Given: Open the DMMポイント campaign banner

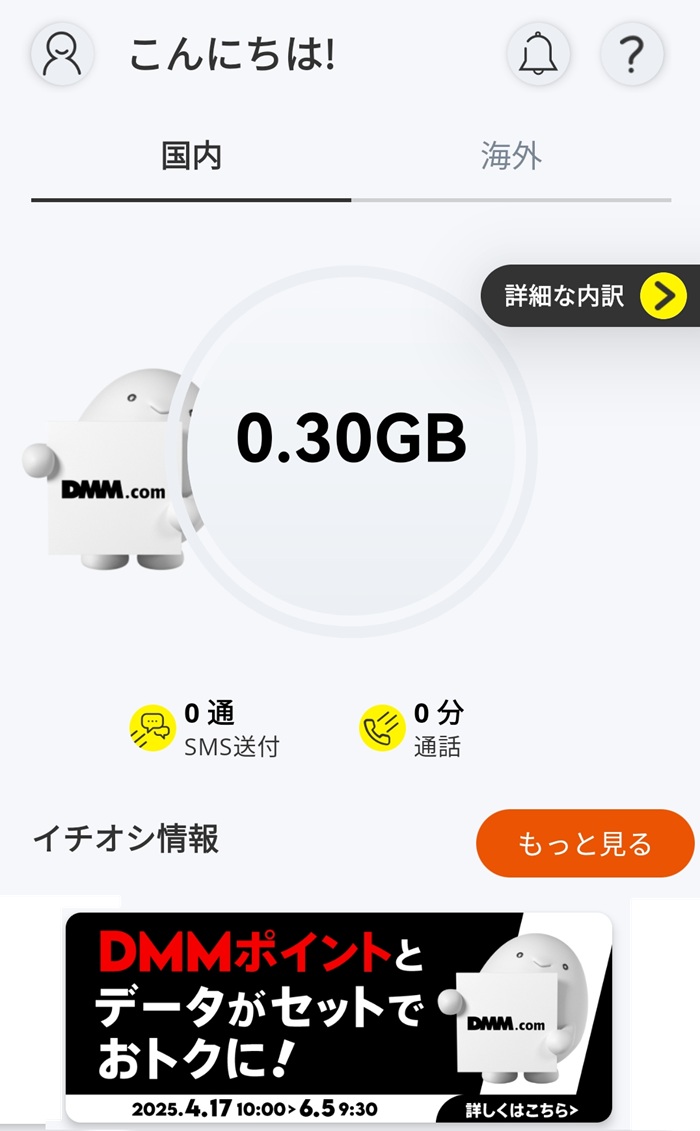Looking at the screenshot, I should coord(338,1017).
